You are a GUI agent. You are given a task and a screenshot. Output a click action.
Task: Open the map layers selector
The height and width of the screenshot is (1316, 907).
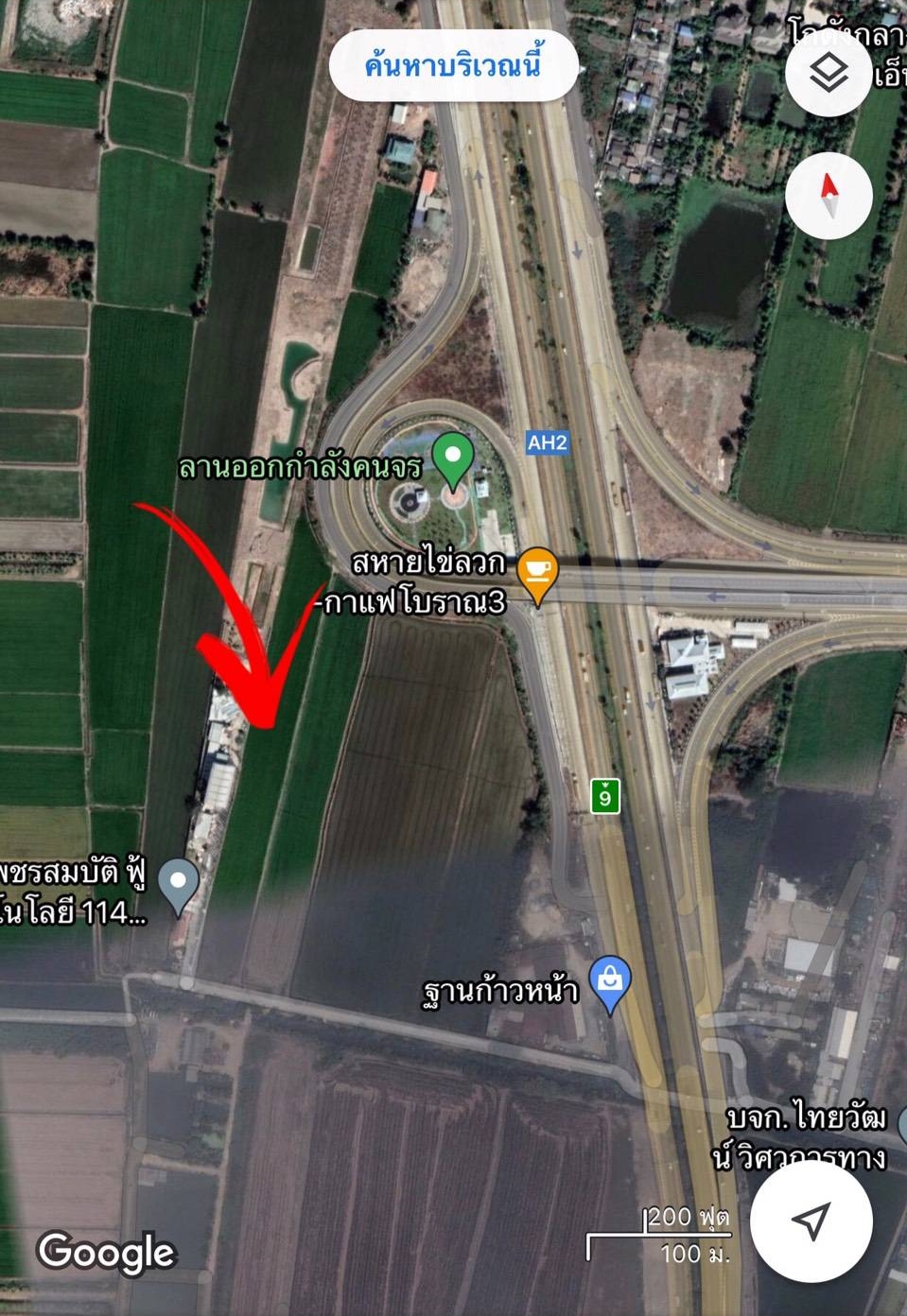tap(829, 73)
